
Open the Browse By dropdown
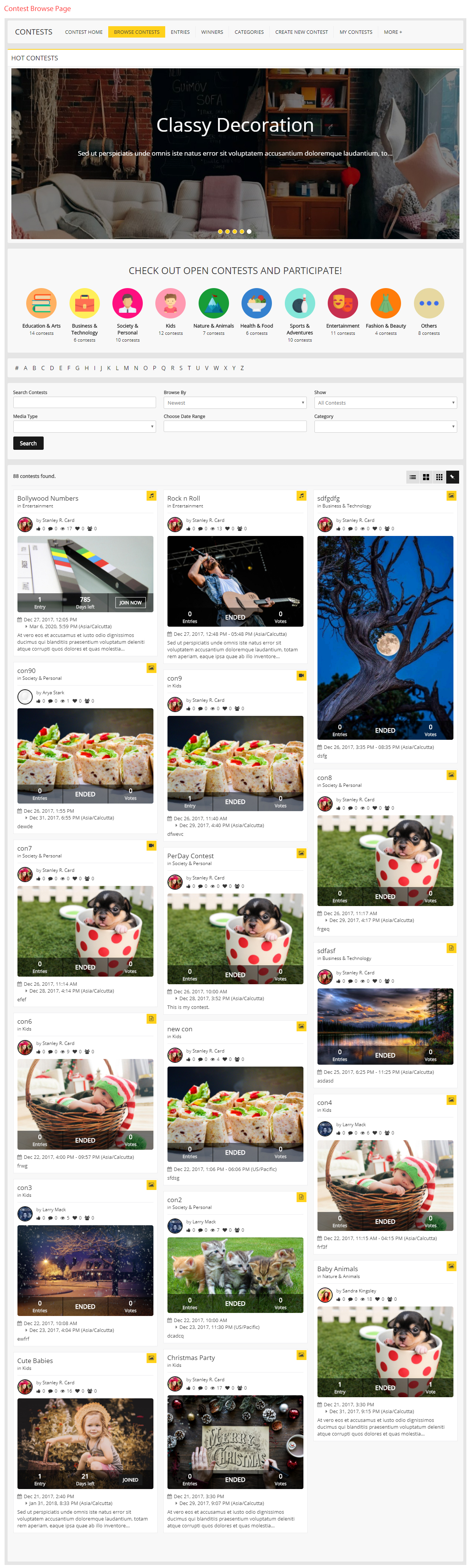click(x=235, y=403)
